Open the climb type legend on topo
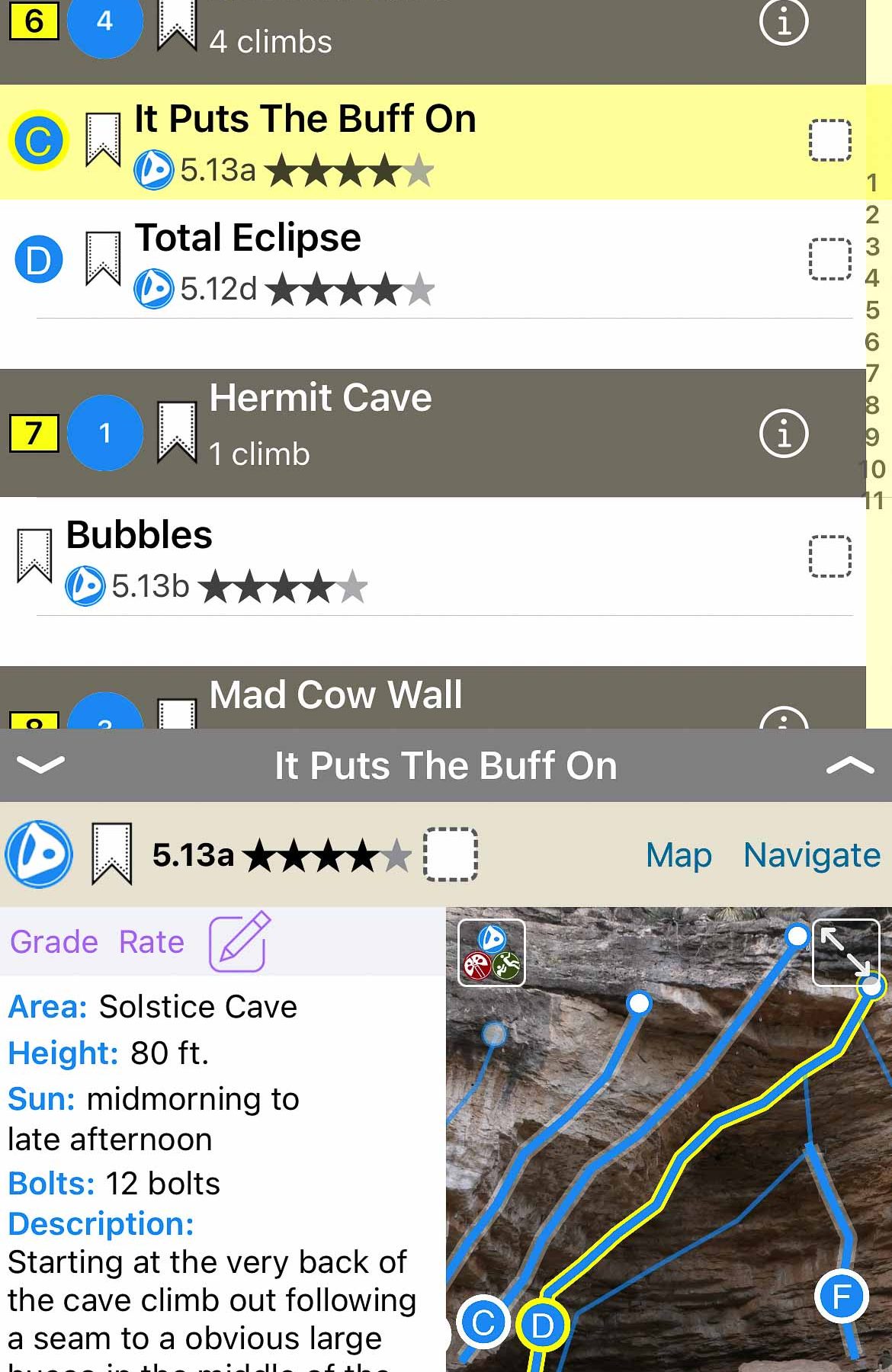 492,953
